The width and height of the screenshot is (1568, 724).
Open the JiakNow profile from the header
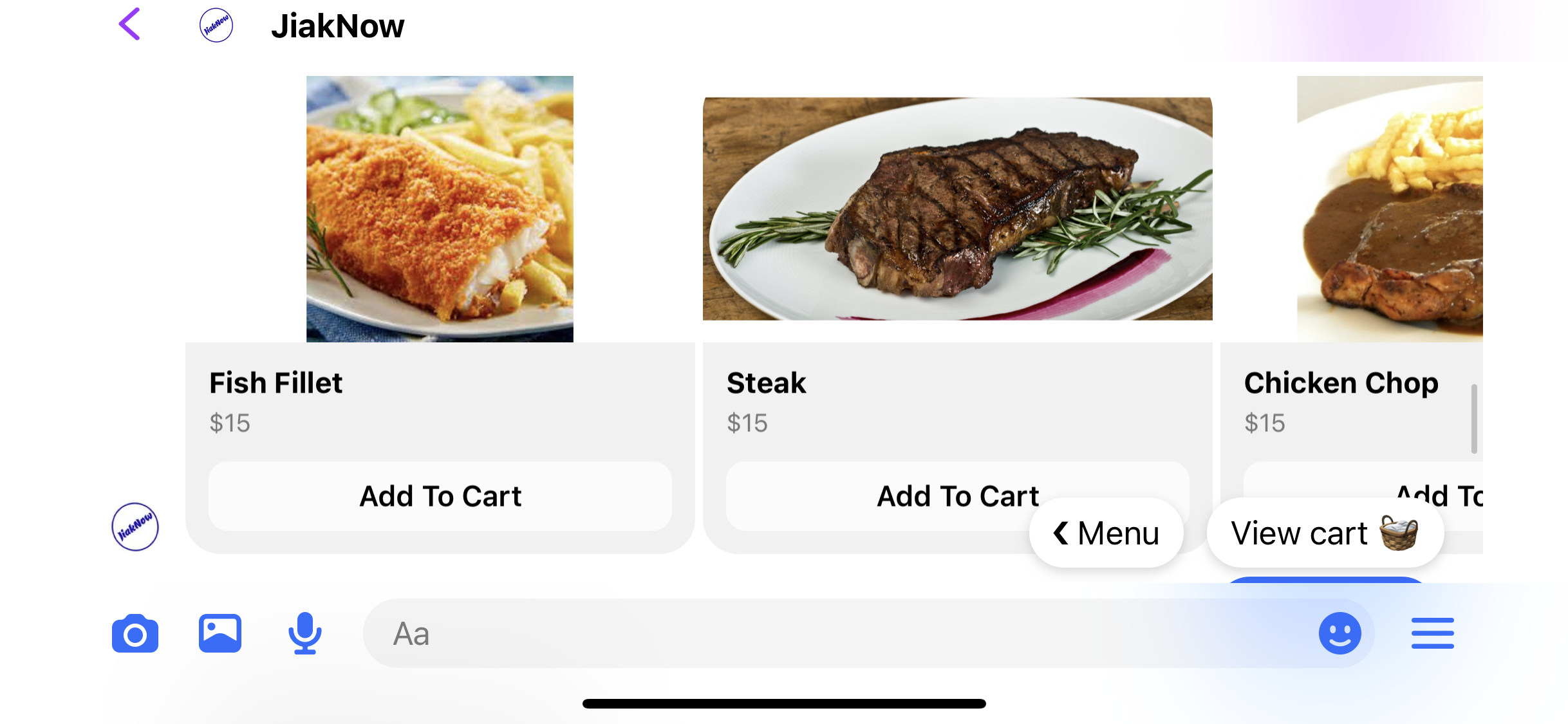point(216,26)
